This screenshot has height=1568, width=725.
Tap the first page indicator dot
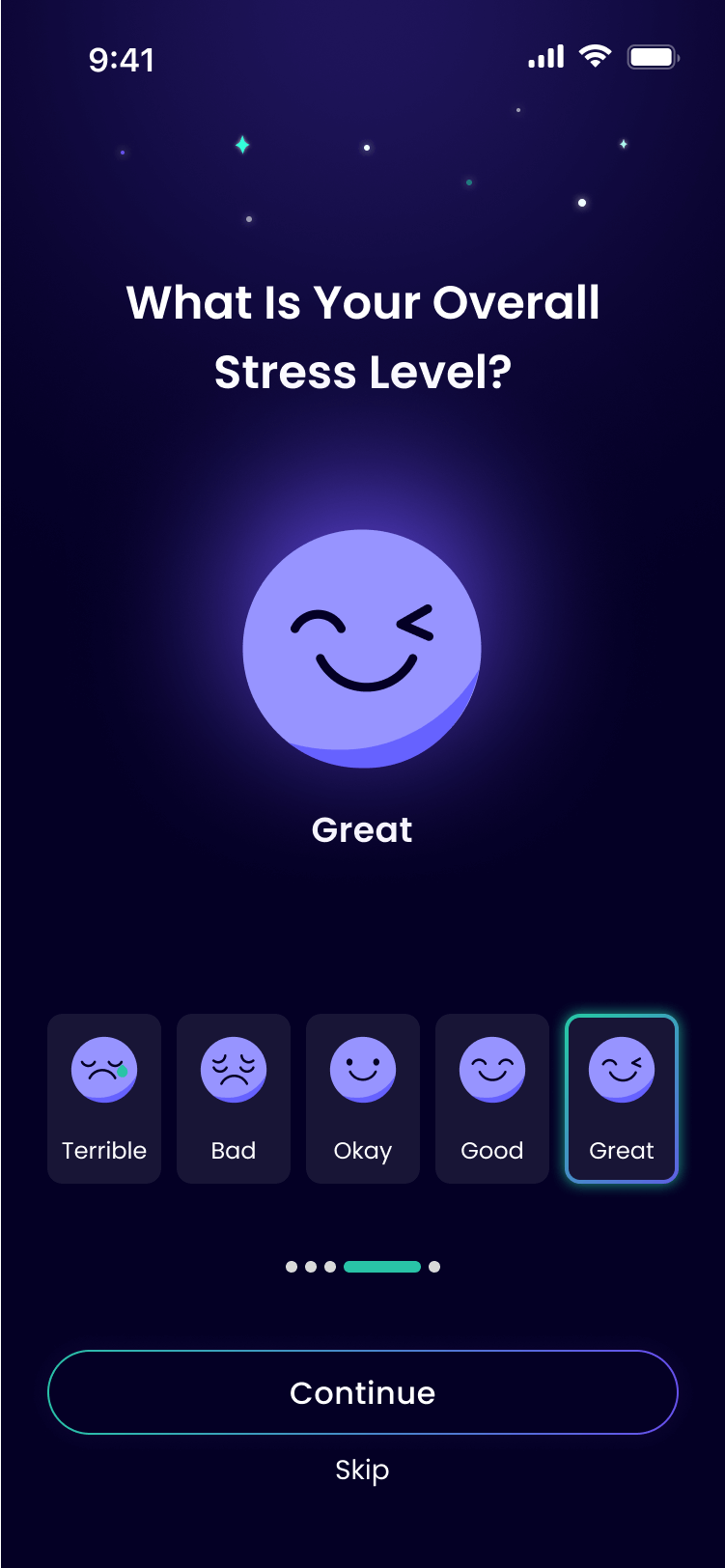tap(291, 1266)
